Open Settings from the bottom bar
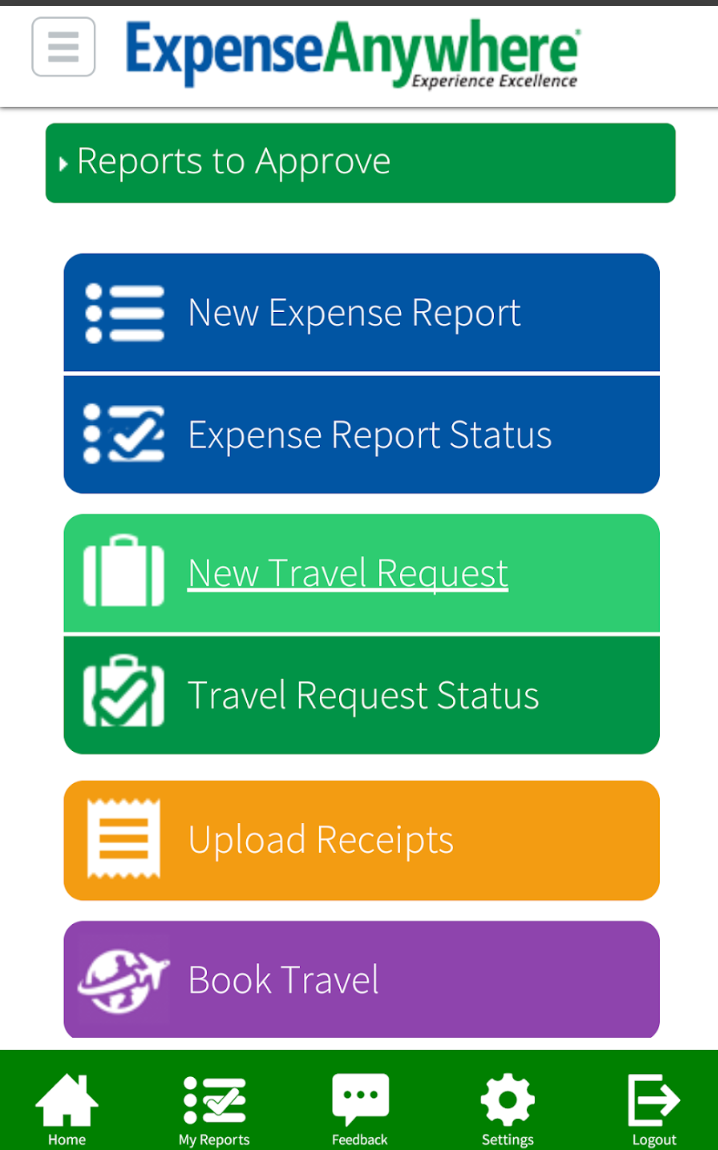The image size is (718, 1150). tap(507, 1108)
